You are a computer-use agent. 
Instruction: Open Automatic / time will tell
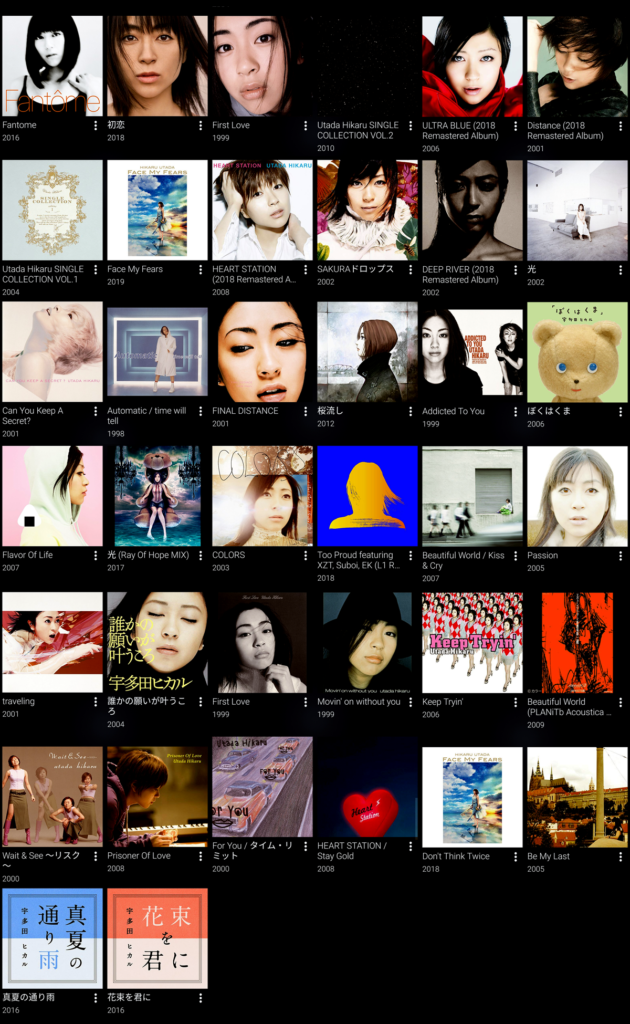click(x=157, y=352)
